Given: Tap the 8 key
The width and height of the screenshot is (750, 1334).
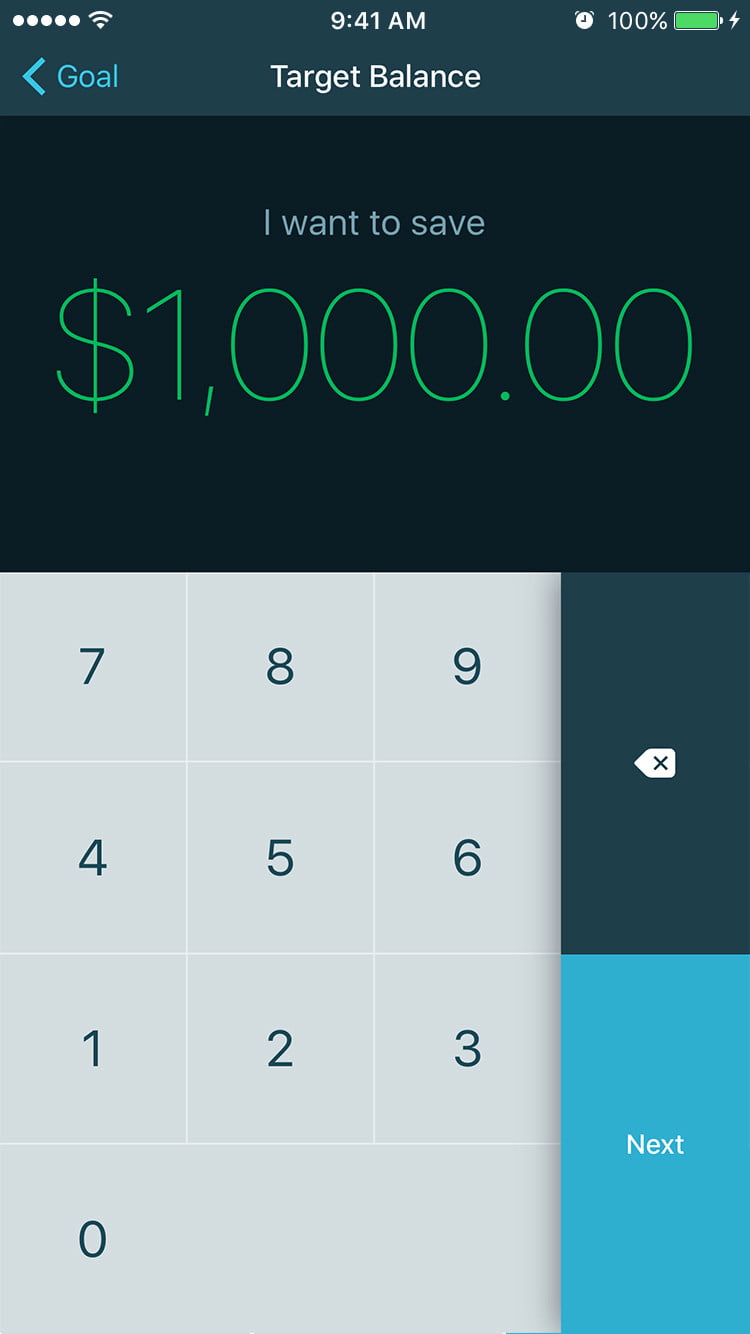Looking at the screenshot, I should (x=280, y=667).
